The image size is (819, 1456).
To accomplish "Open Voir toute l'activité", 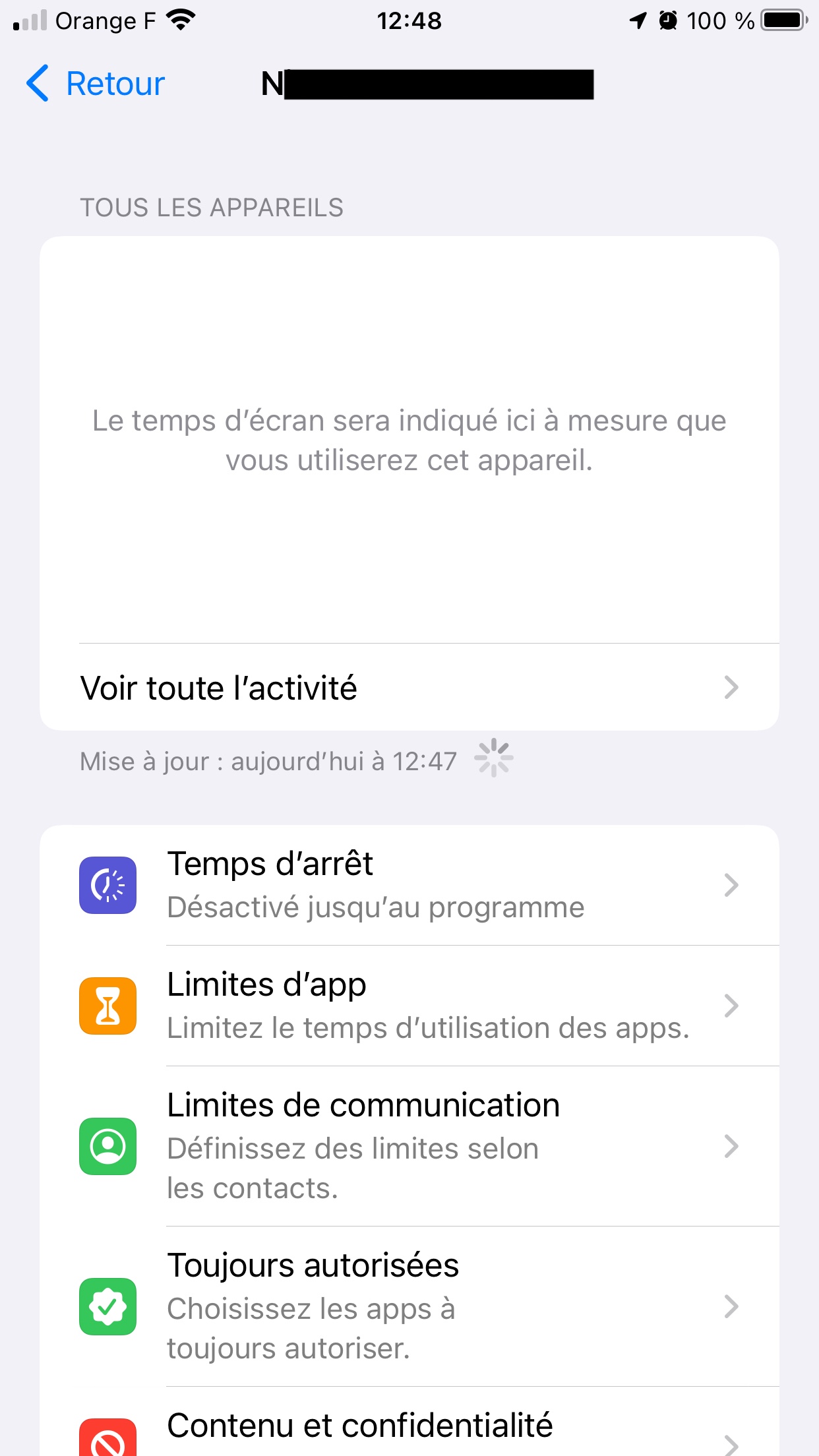I will point(409,688).
